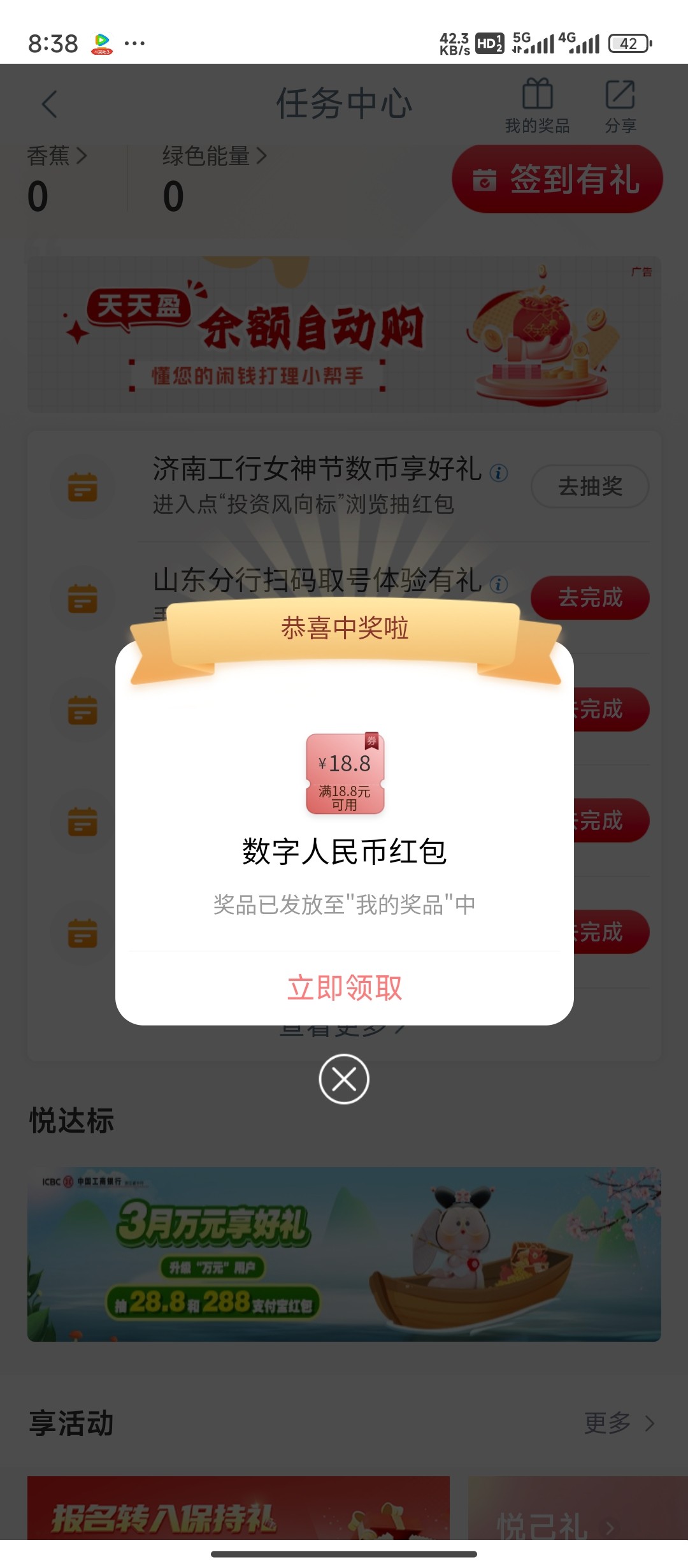Open 我的奖品 gift icon
Image resolution: width=688 pixels, height=1568 pixels.
pyautogui.click(x=537, y=105)
